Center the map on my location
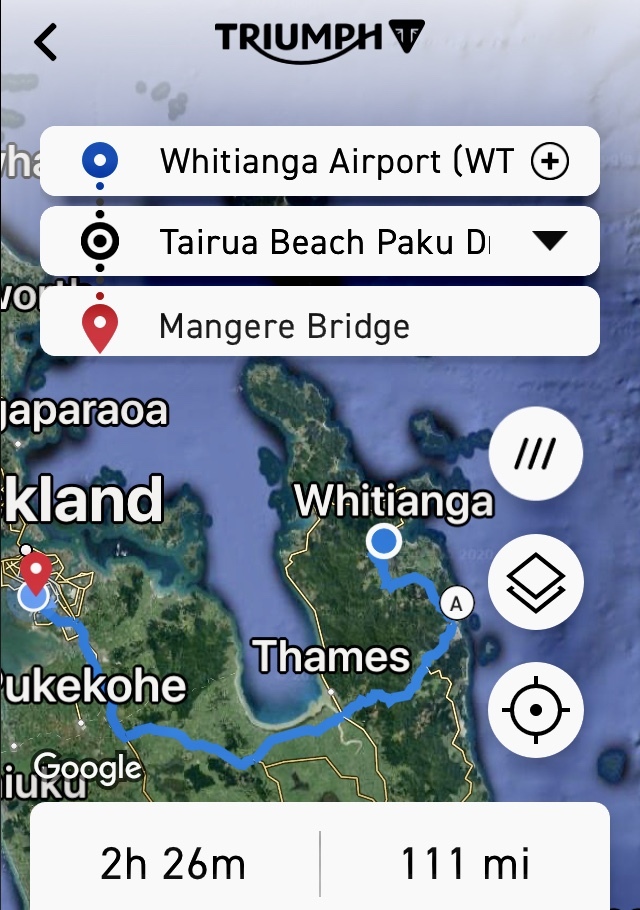The image size is (640, 910). pos(536,709)
